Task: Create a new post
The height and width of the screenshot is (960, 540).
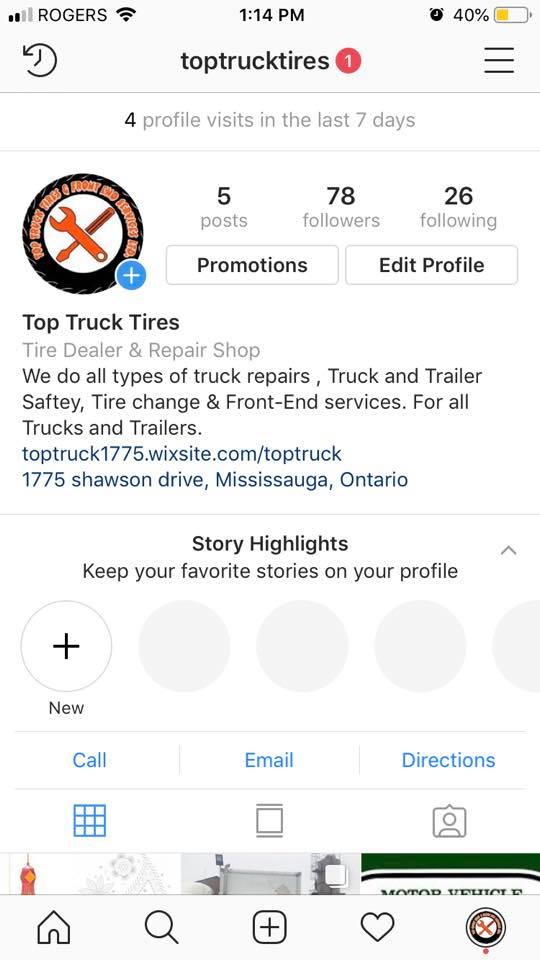Action: [269, 928]
